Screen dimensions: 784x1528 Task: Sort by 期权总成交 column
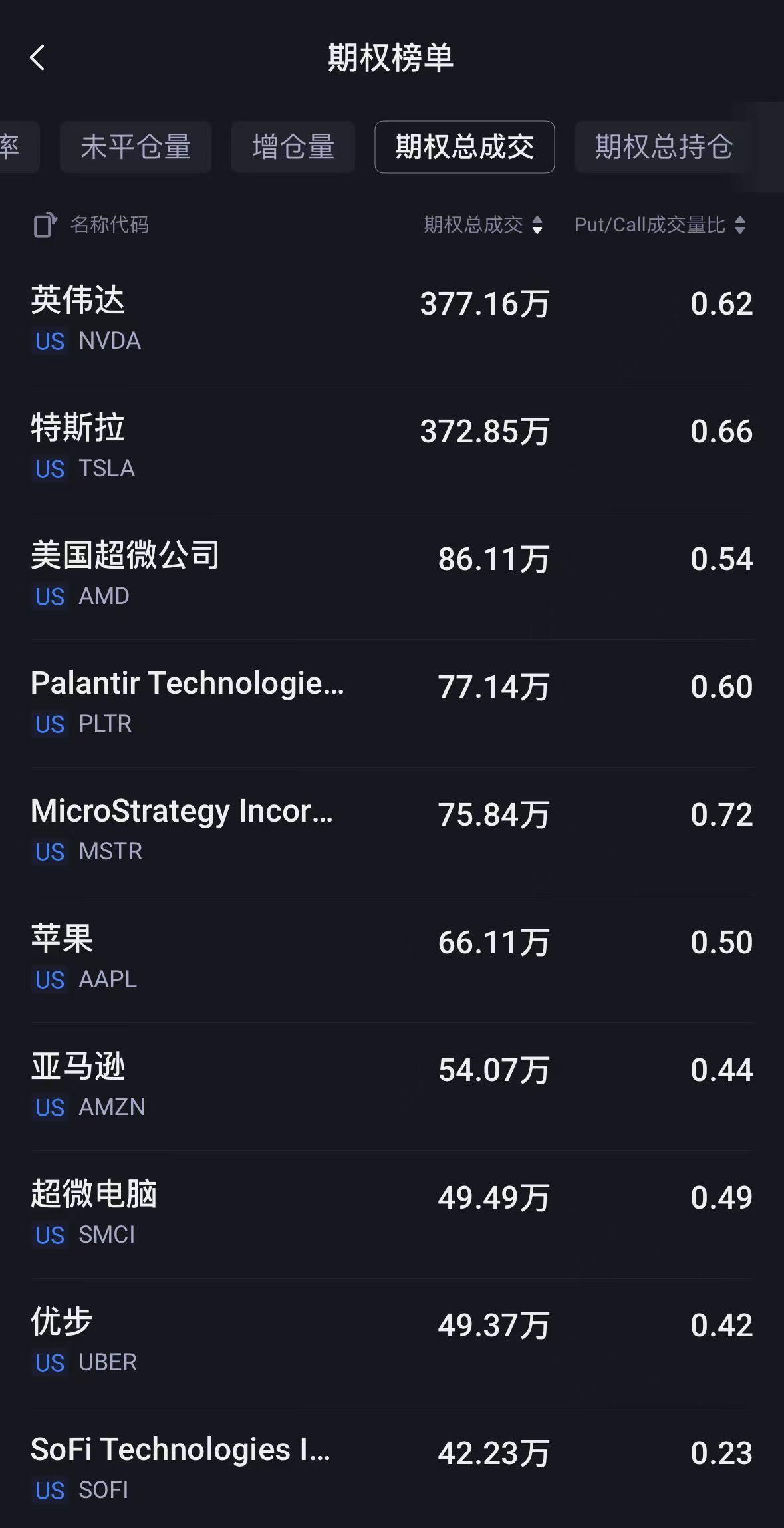click(484, 225)
